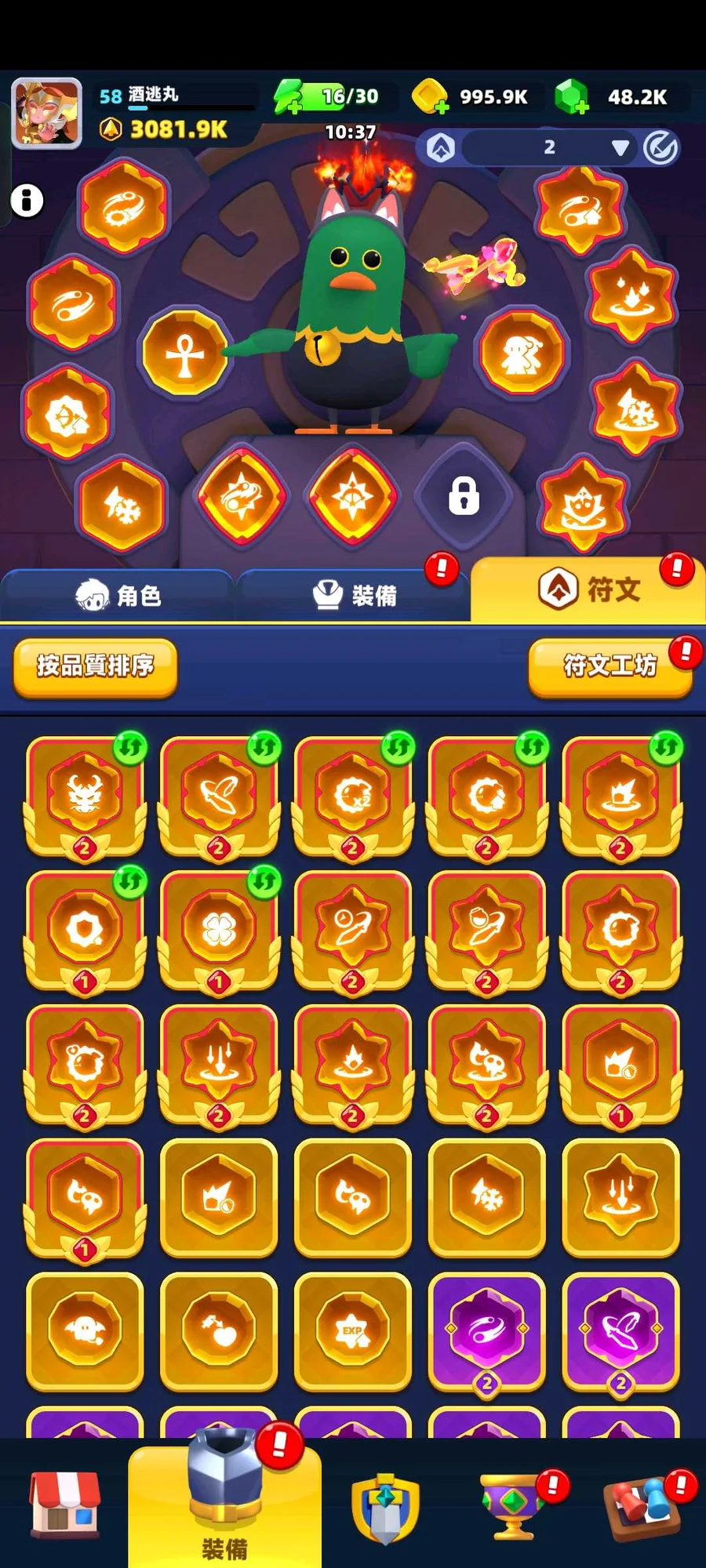The image size is (706, 1568).
Task: Open 符文工坊 workshop
Action: tap(610, 666)
